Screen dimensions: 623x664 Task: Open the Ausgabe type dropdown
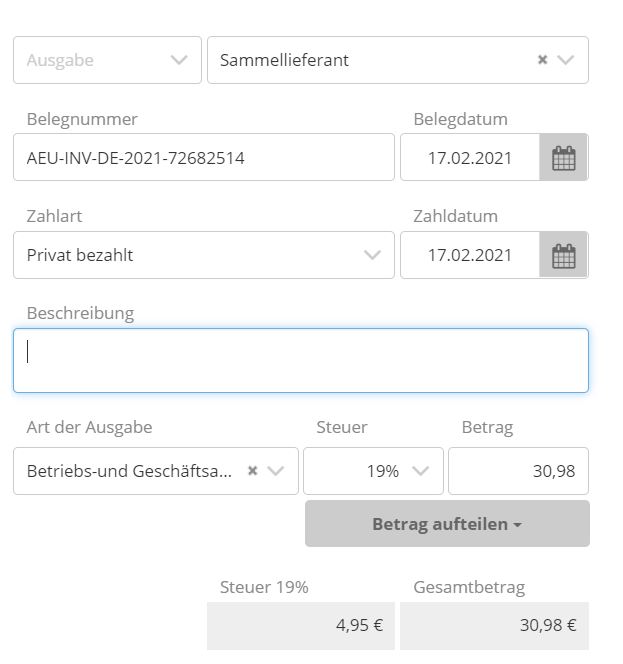[107, 60]
